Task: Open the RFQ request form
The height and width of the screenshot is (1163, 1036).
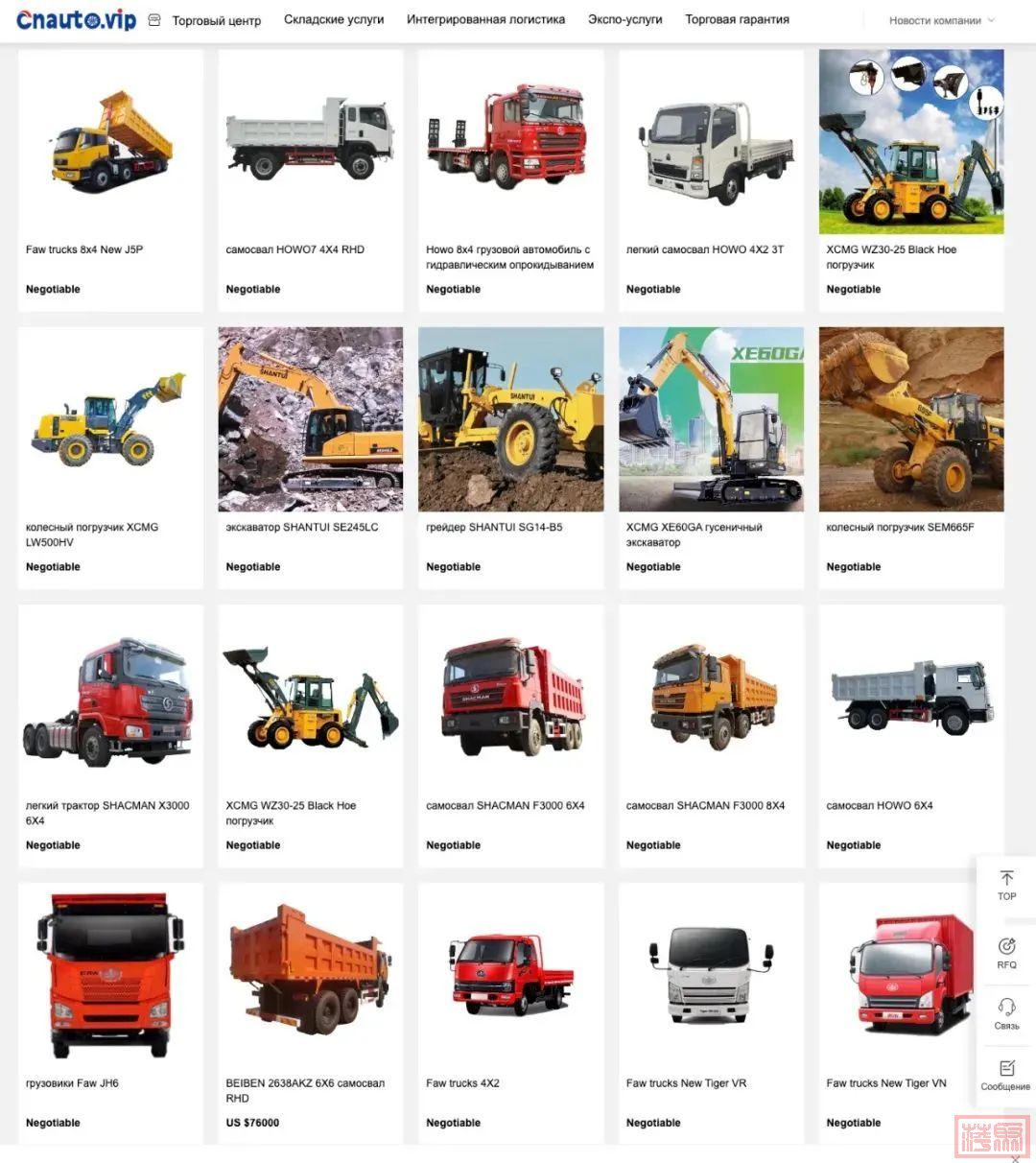Action: tap(1006, 953)
